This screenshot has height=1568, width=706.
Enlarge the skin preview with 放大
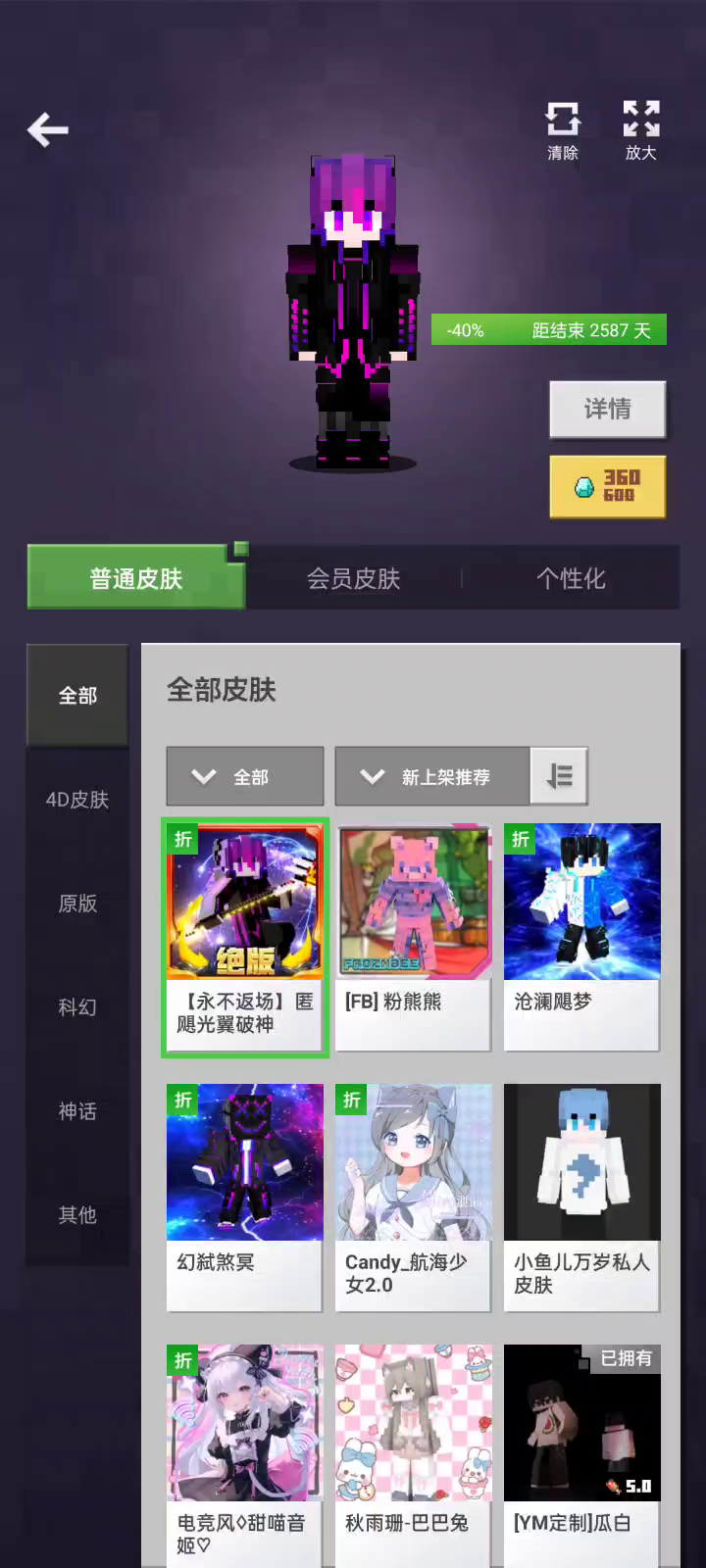641,129
